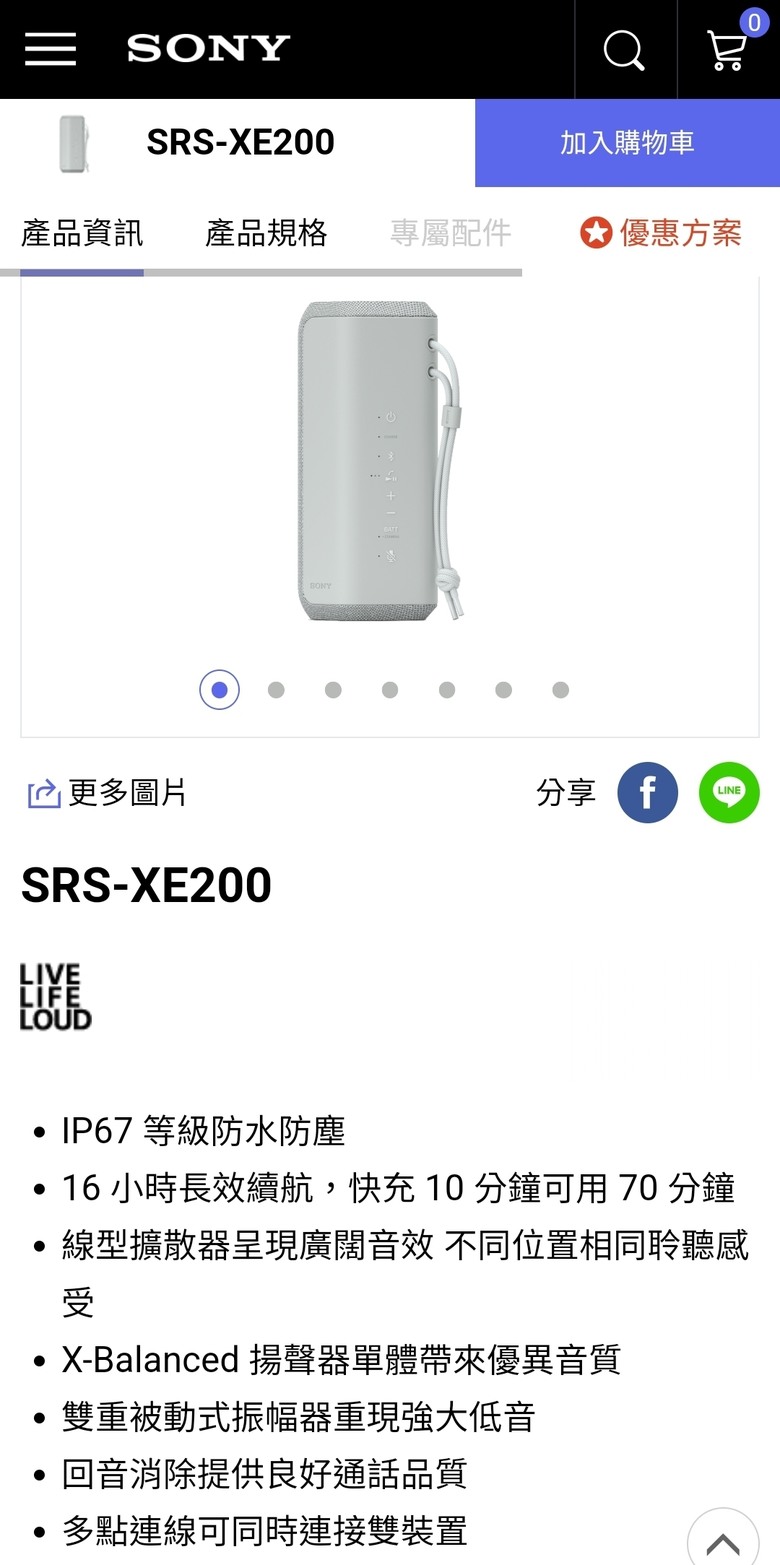View the shopping cart
Image resolution: width=780 pixels, height=1565 pixels.
click(x=728, y=49)
